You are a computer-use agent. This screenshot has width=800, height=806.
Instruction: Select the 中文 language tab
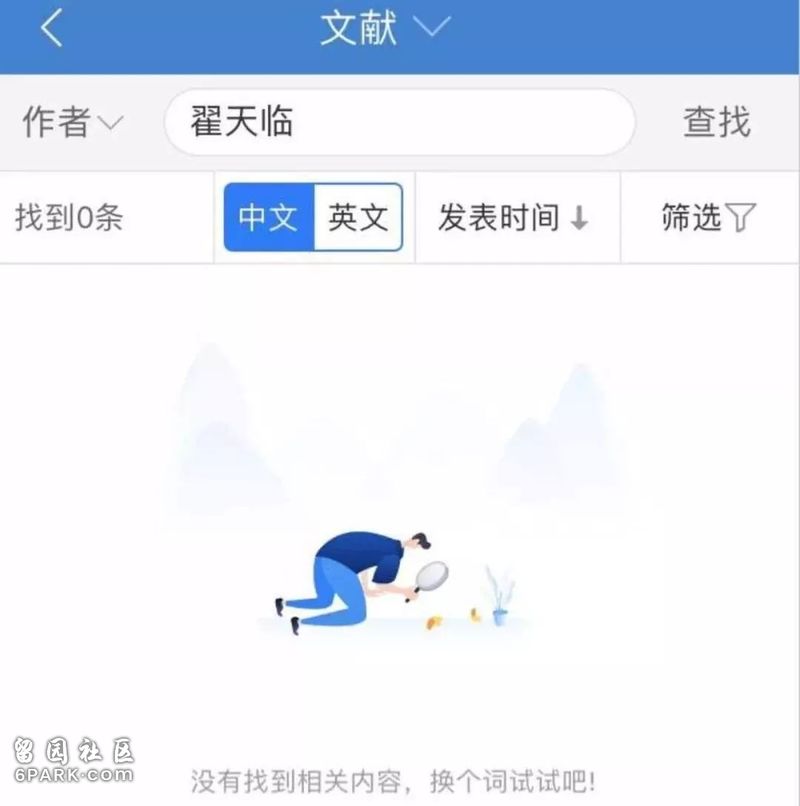(269, 217)
